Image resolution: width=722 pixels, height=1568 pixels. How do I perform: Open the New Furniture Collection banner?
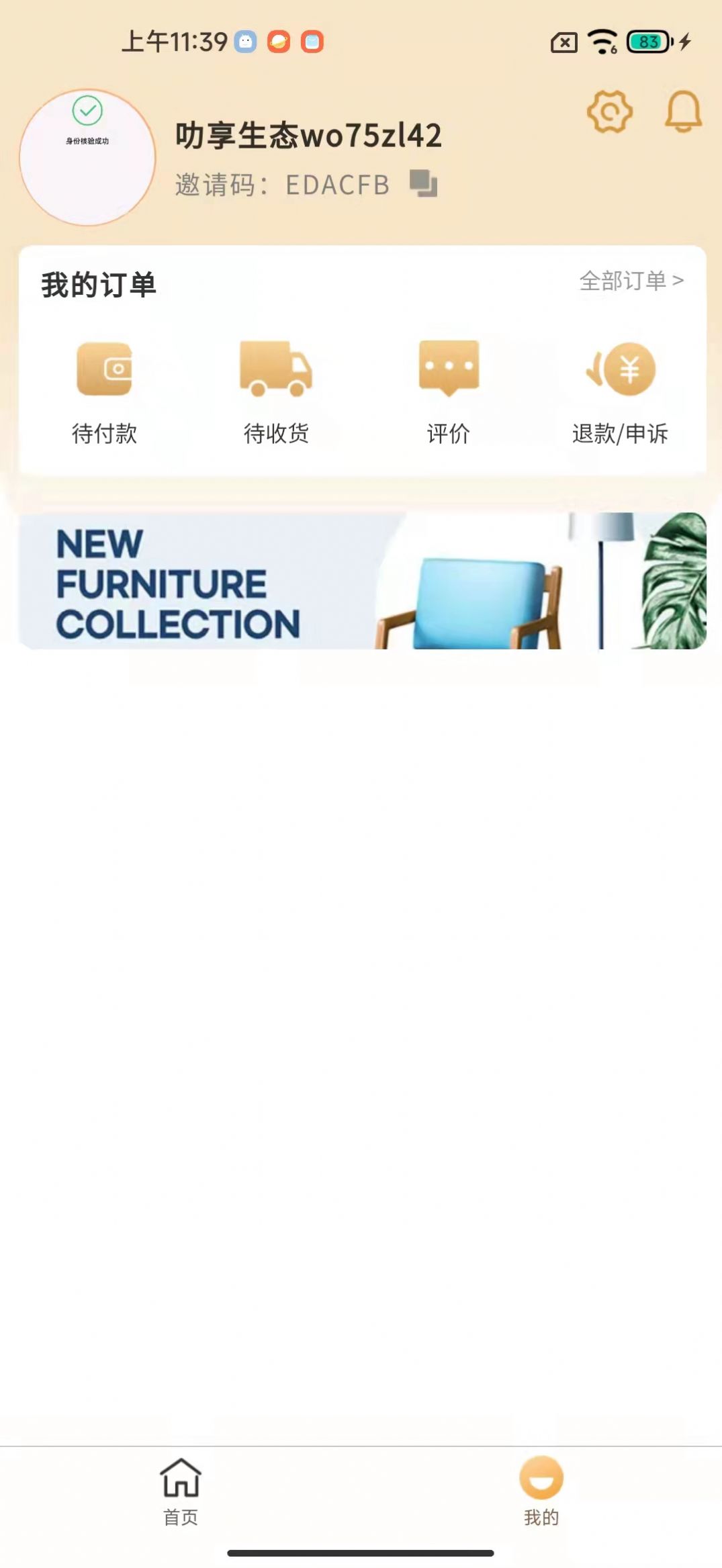(x=363, y=581)
